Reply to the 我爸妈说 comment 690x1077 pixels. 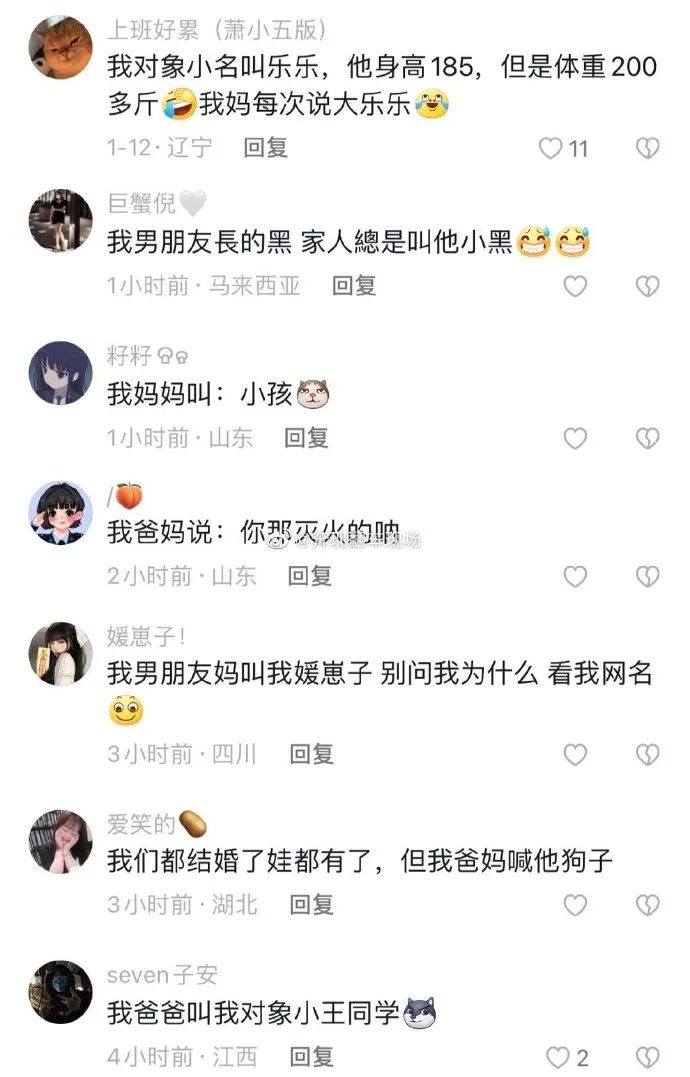pos(310,576)
